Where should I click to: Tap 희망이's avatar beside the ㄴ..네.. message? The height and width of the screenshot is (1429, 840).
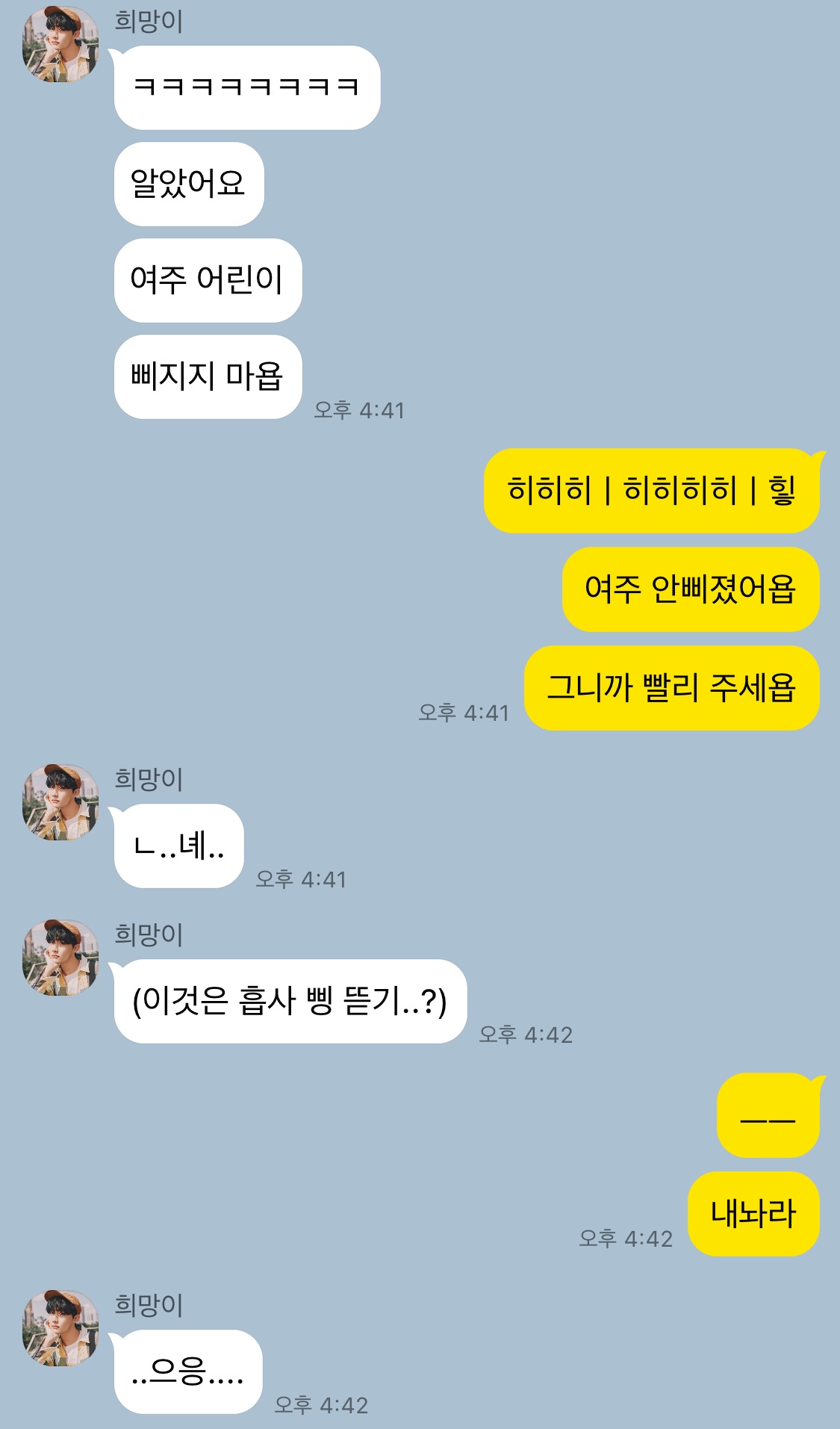click(x=60, y=802)
